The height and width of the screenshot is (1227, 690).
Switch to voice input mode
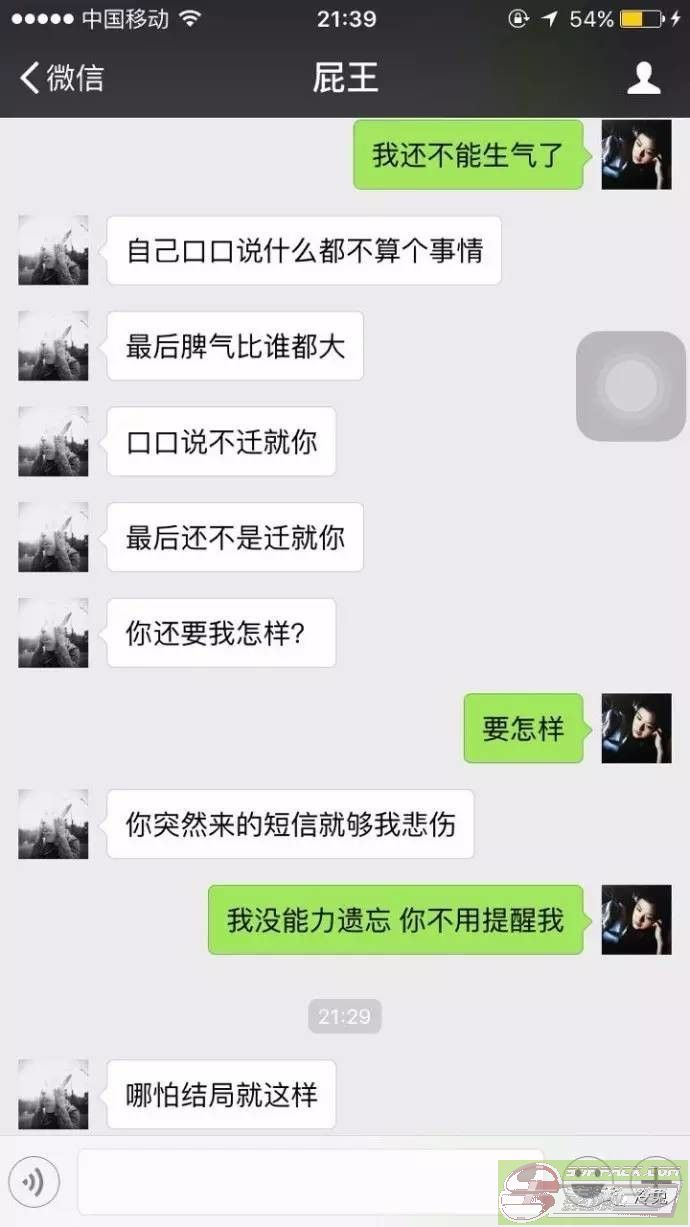point(34,1183)
